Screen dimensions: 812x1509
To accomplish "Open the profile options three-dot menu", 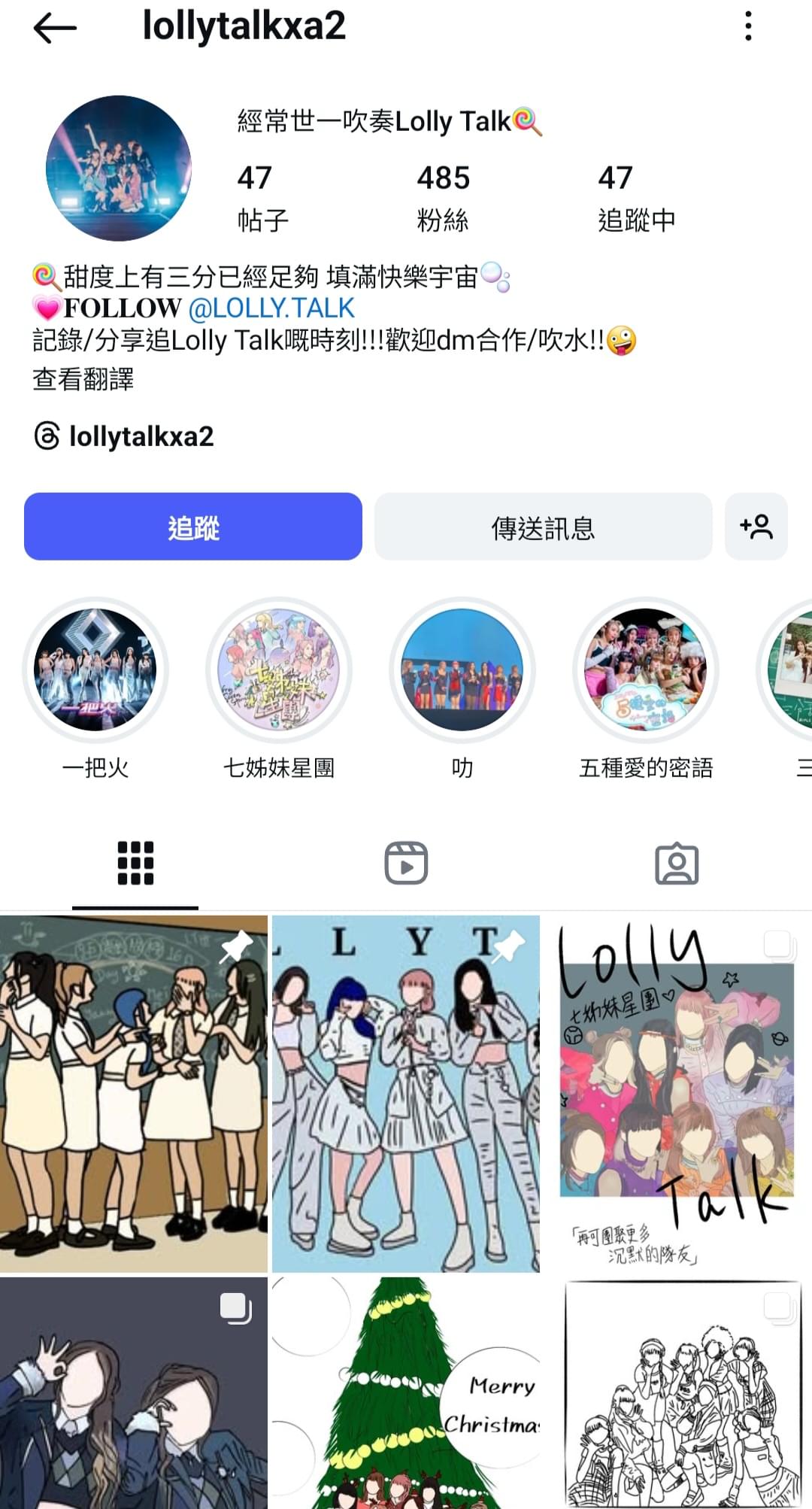I will [748, 27].
